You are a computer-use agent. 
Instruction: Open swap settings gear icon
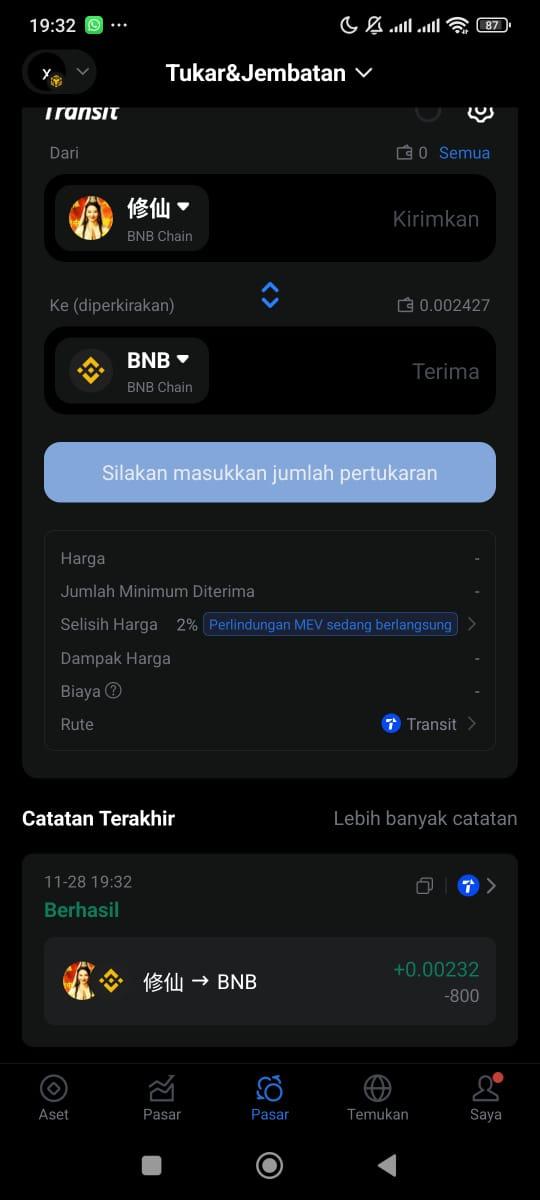click(481, 112)
